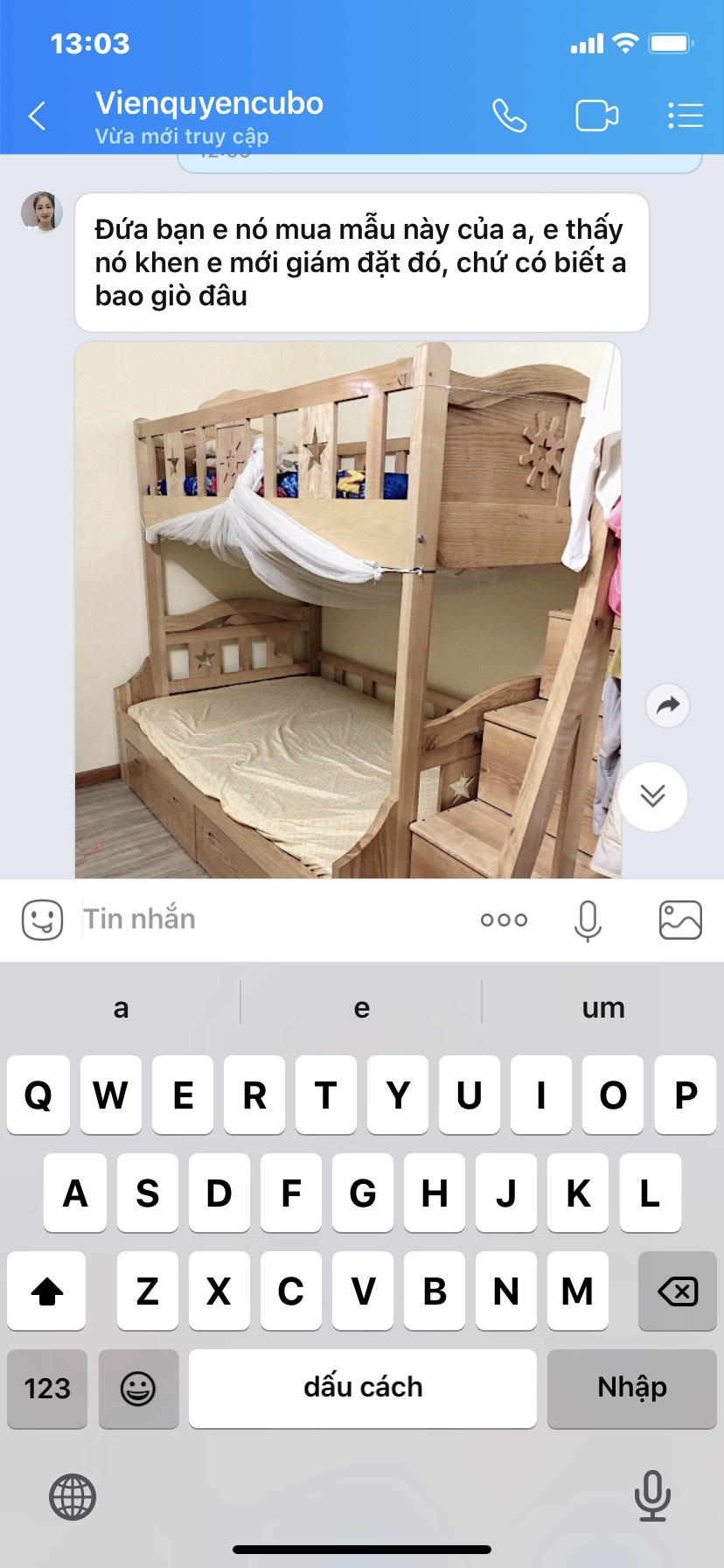Open the profile of the sender's avatar
Screen dimensions: 724x1568
point(42,213)
